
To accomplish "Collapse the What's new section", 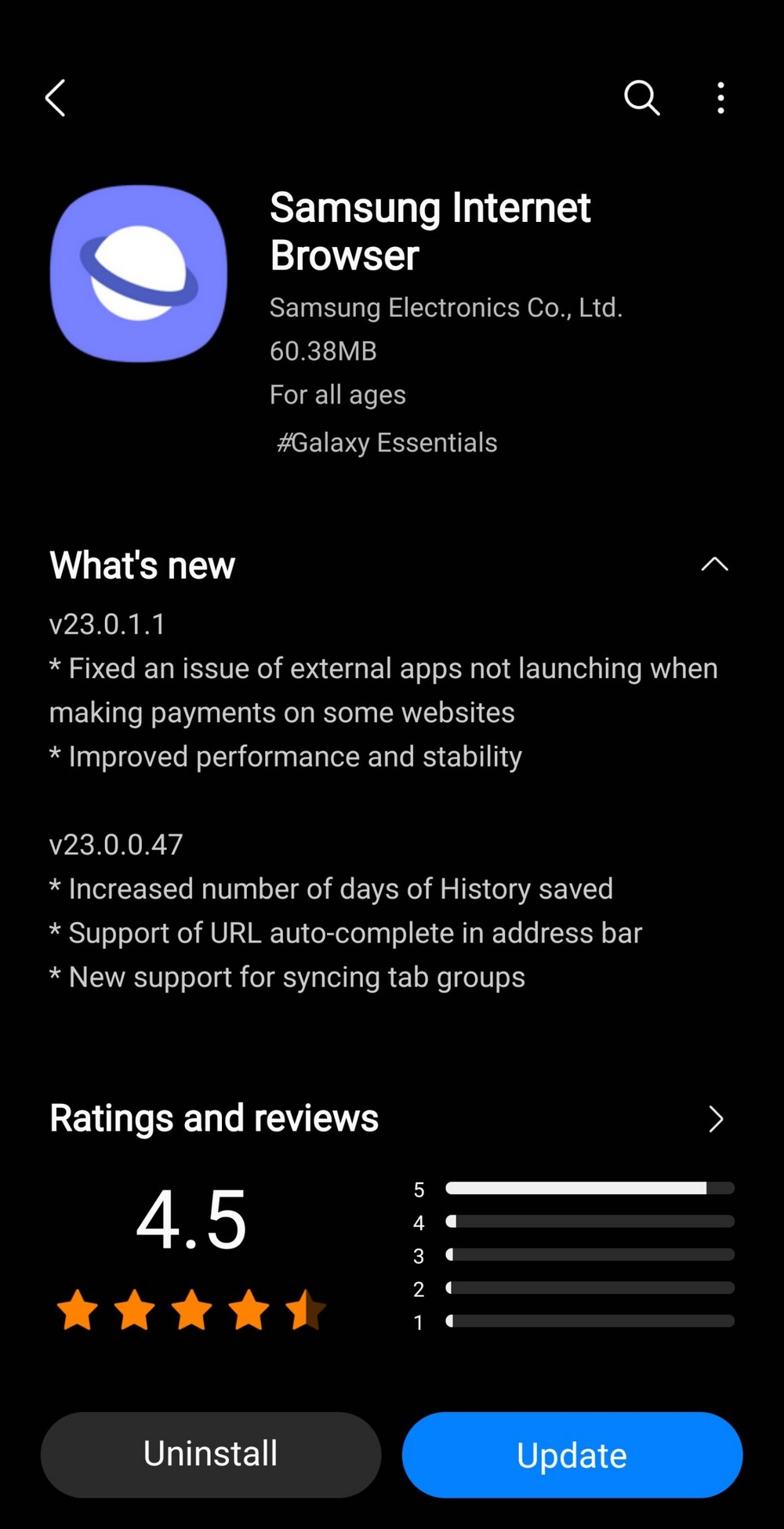I will pos(714,565).
